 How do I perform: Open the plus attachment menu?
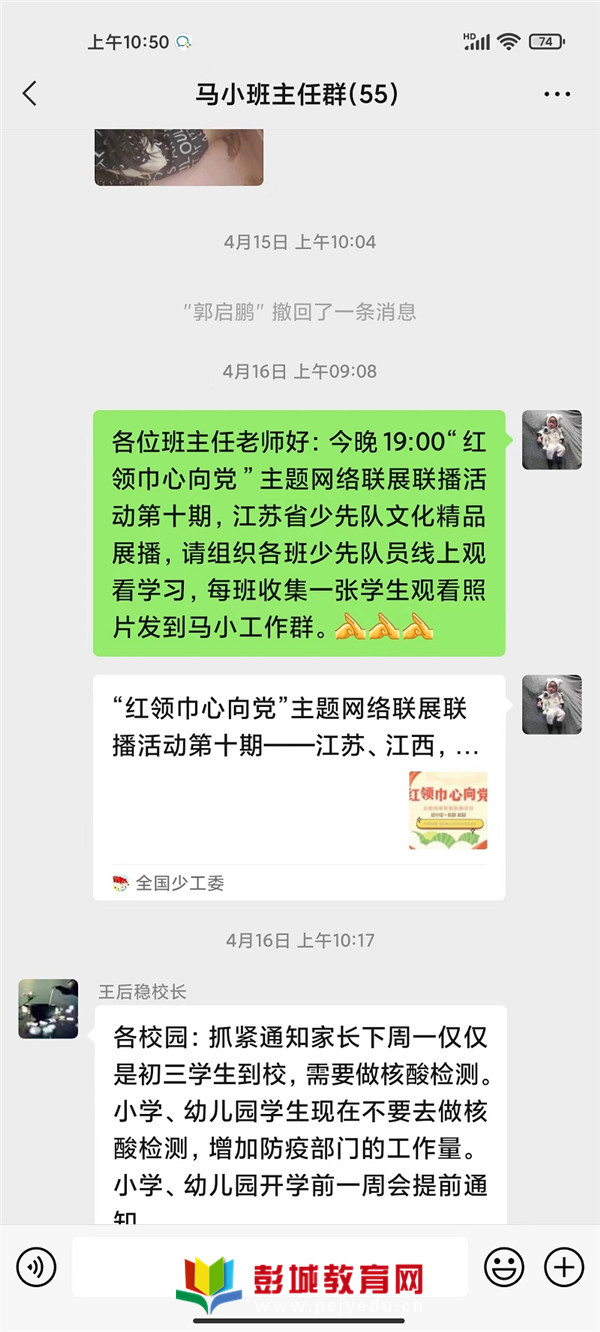click(563, 1267)
